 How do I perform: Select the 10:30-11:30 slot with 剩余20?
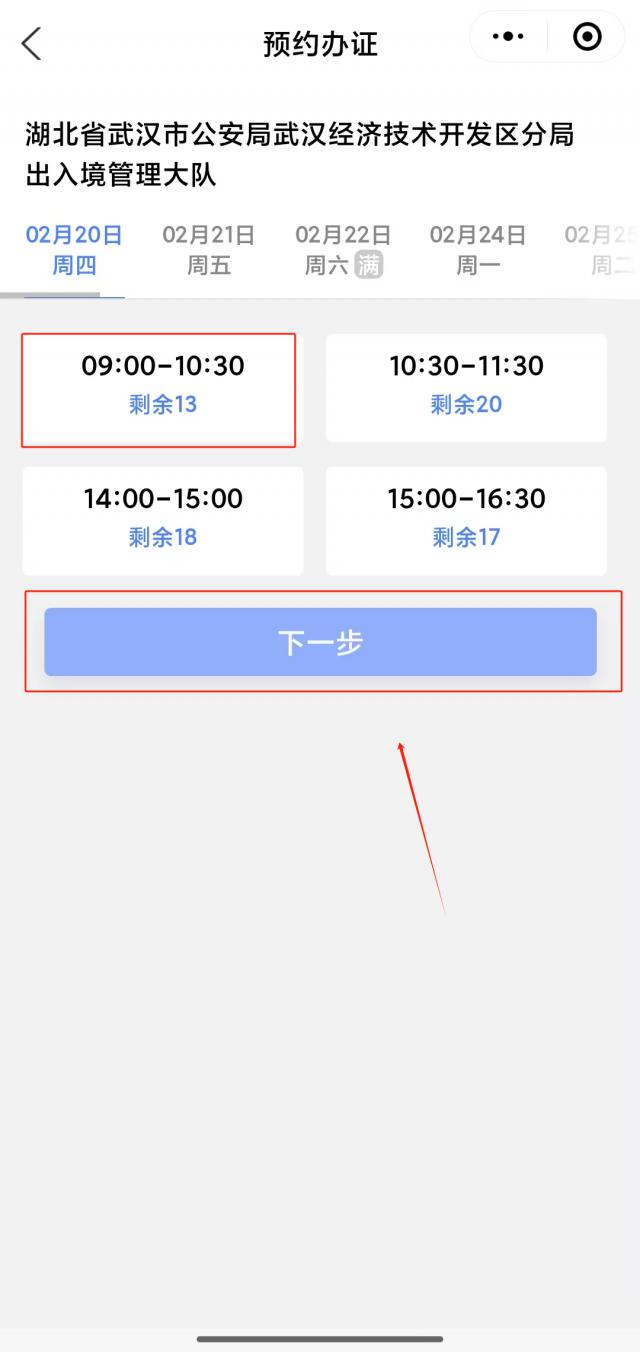[x=466, y=384]
